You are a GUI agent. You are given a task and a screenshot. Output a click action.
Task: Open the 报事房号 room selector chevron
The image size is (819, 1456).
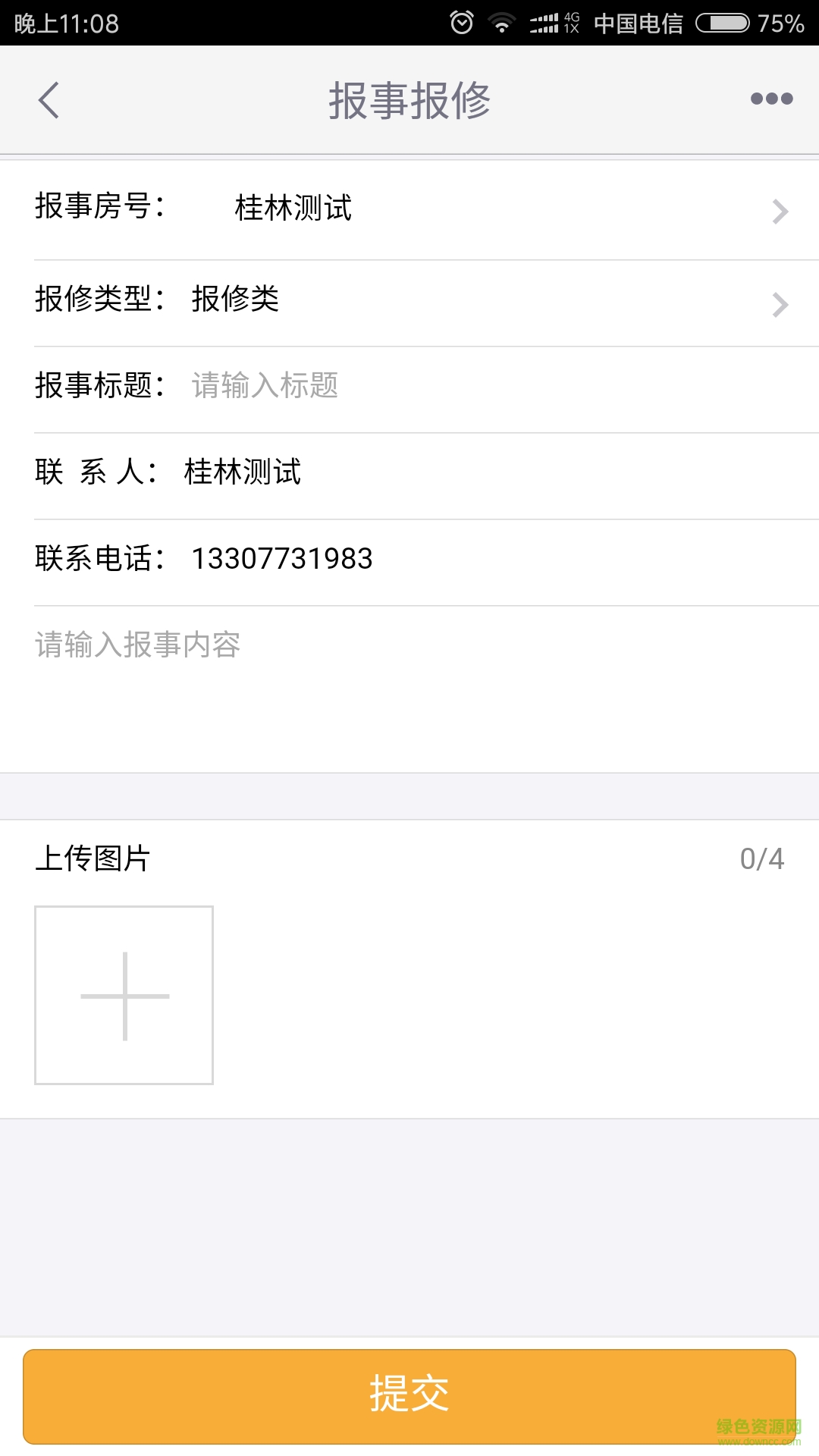(x=780, y=211)
